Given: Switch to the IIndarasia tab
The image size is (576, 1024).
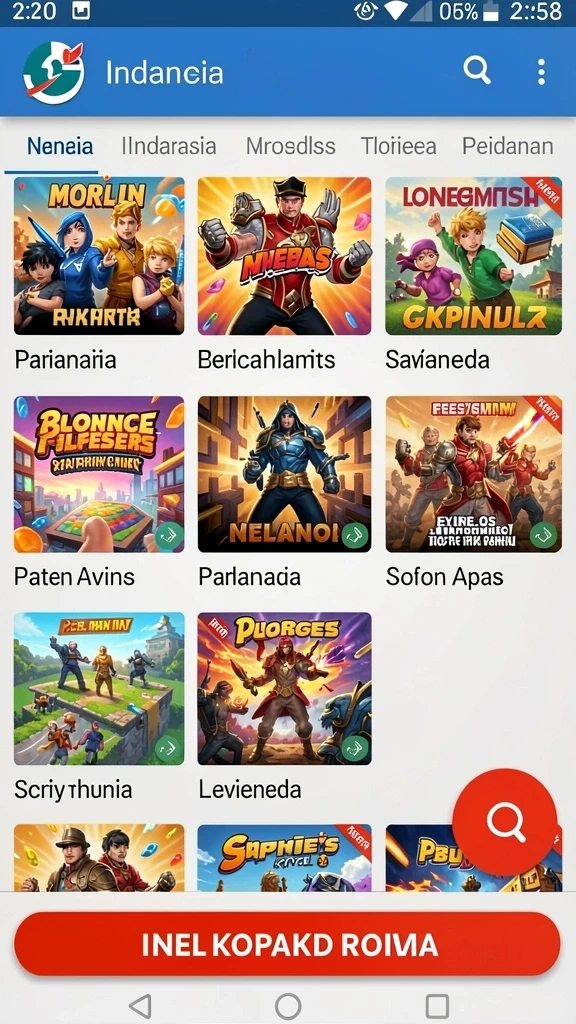Looking at the screenshot, I should [x=169, y=146].
